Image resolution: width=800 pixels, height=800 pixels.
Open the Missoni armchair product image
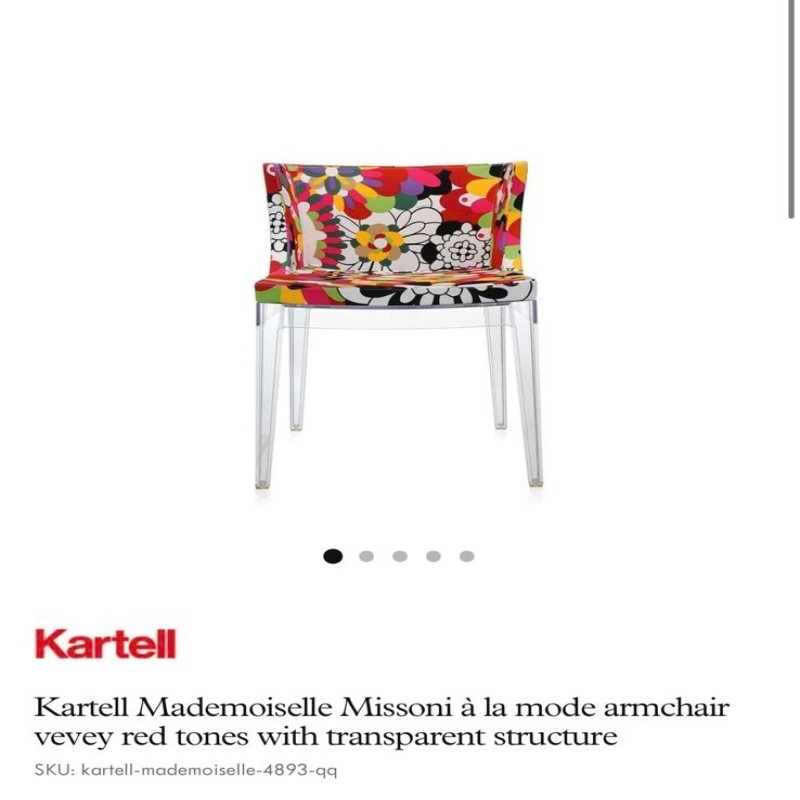coord(397,325)
